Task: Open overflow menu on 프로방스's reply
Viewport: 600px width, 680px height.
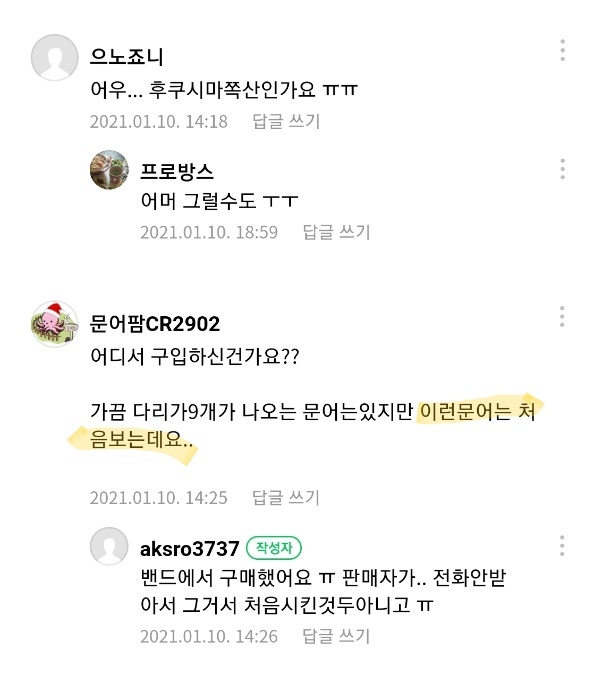Action: [563, 169]
